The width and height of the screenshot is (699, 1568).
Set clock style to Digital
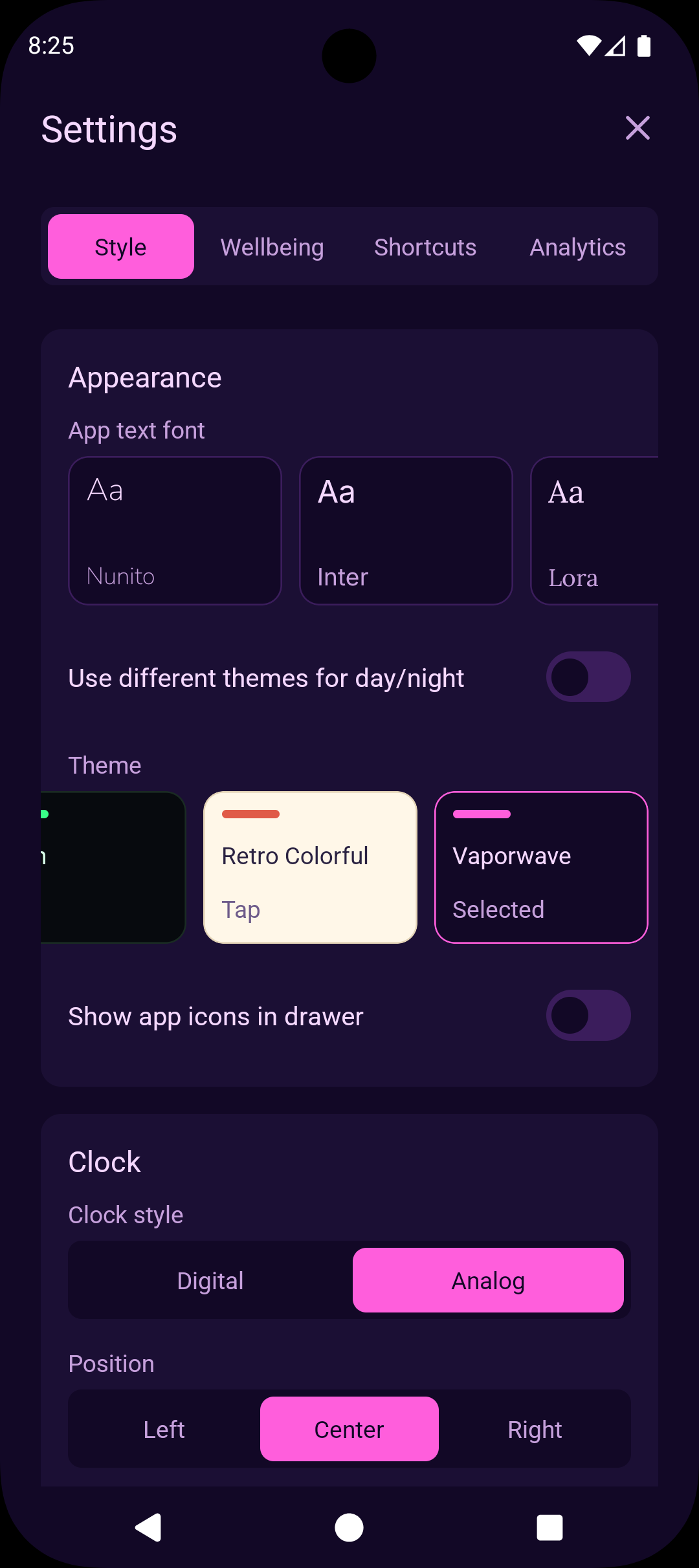(x=210, y=1281)
